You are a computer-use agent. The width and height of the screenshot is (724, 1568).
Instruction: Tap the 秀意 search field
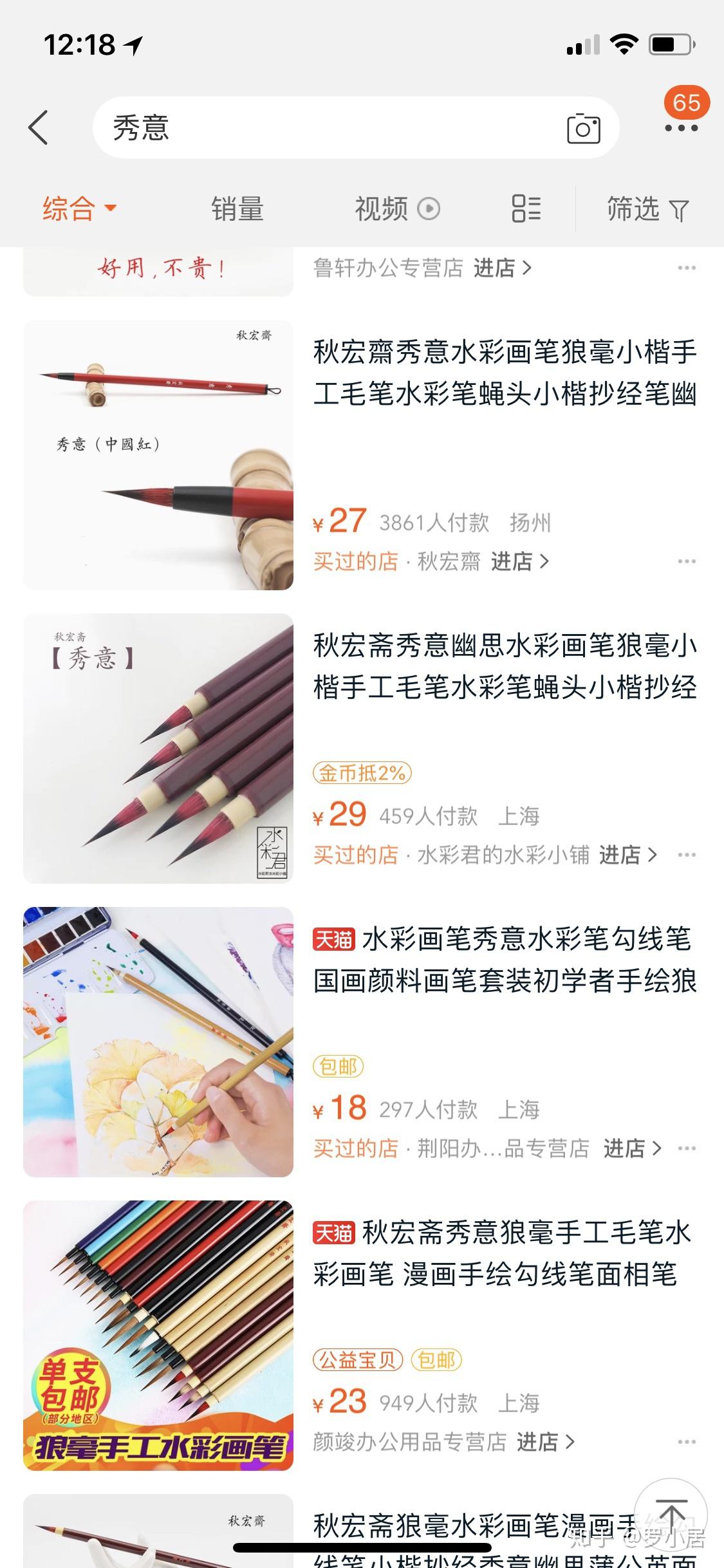322,127
